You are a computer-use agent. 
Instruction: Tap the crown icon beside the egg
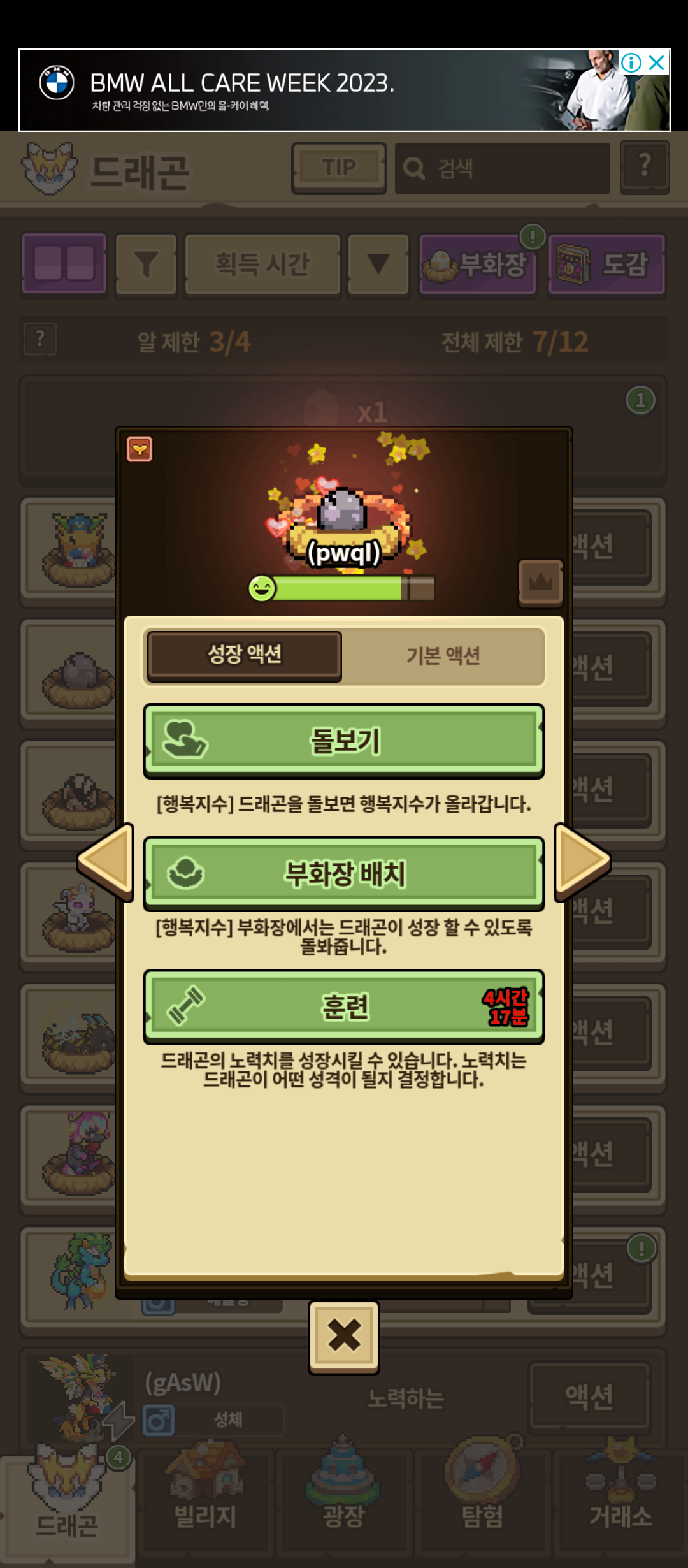coord(541,583)
